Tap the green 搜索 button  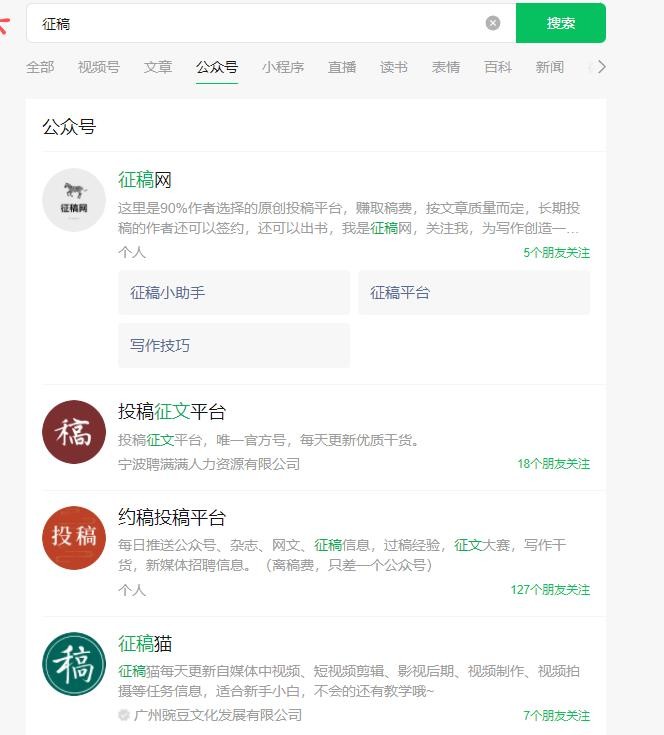click(x=560, y=23)
